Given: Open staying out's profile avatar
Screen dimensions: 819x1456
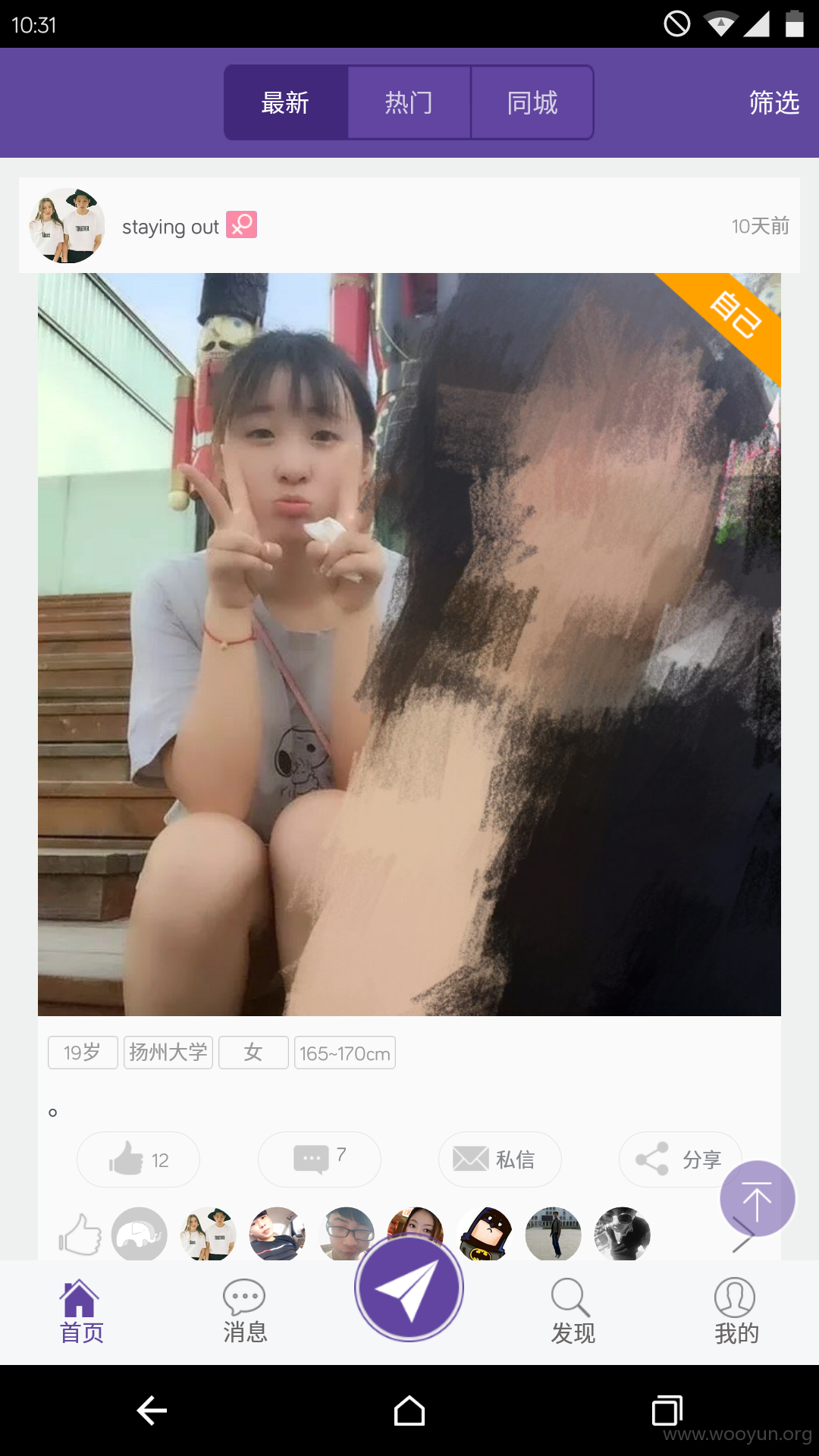Looking at the screenshot, I should tap(67, 225).
